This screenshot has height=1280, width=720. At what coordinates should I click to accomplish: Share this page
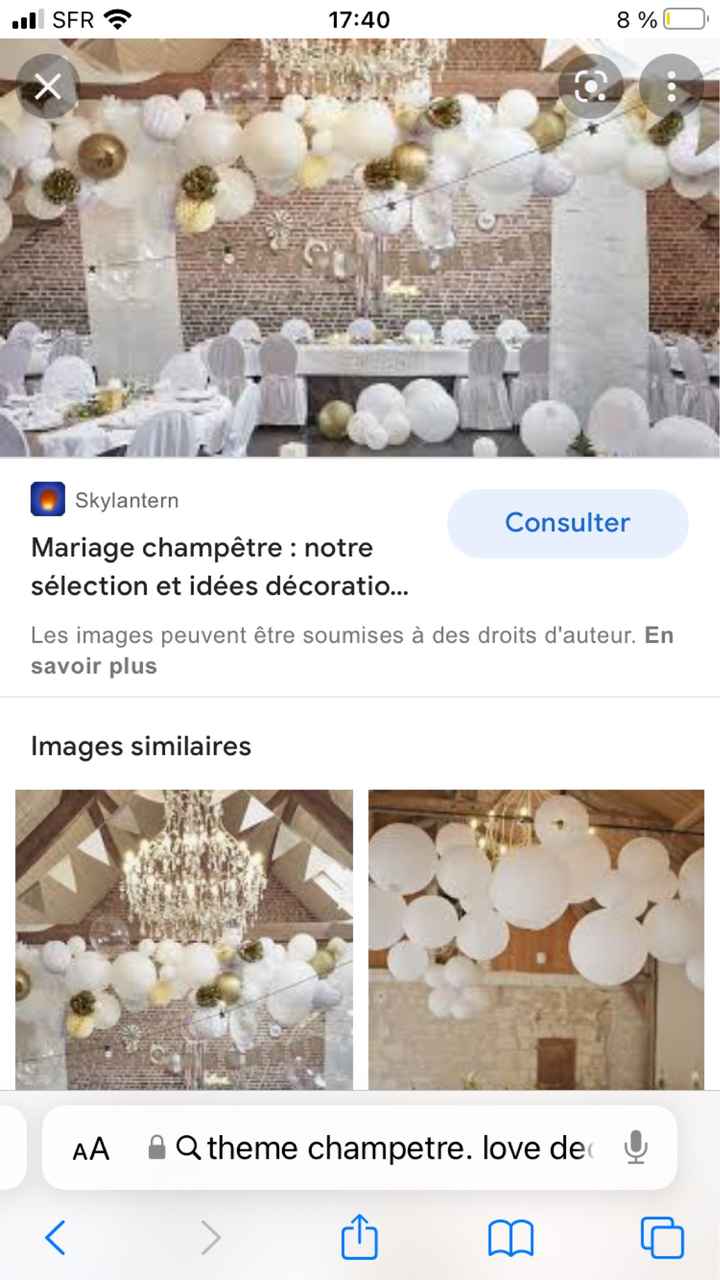[x=360, y=1238]
